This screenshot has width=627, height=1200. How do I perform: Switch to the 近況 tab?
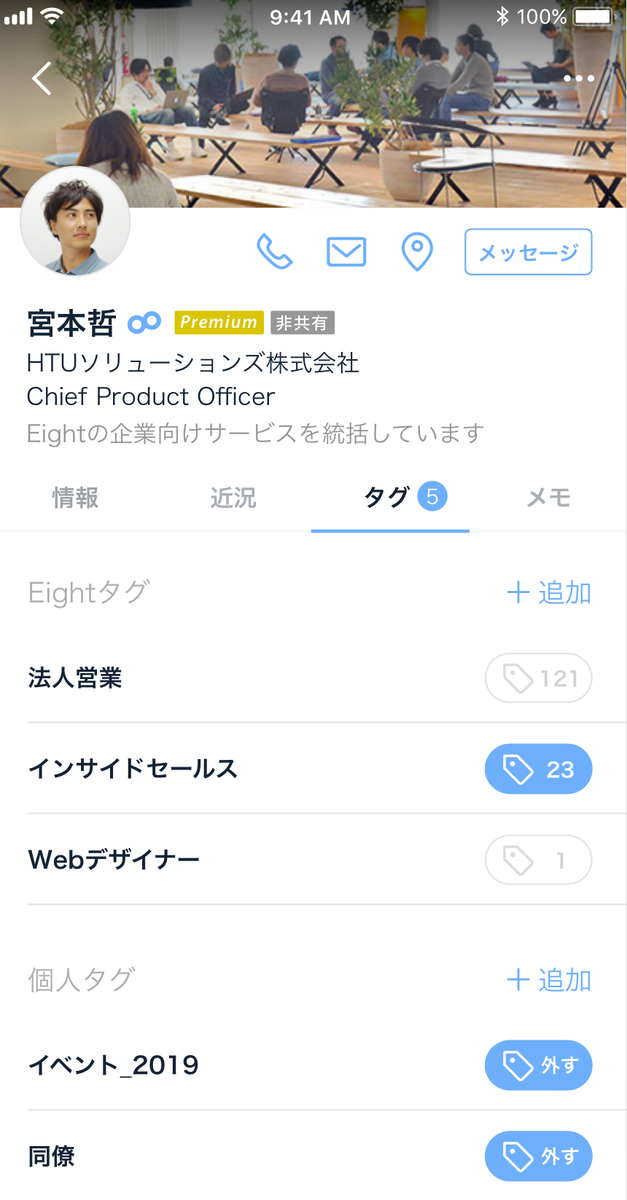(233, 497)
